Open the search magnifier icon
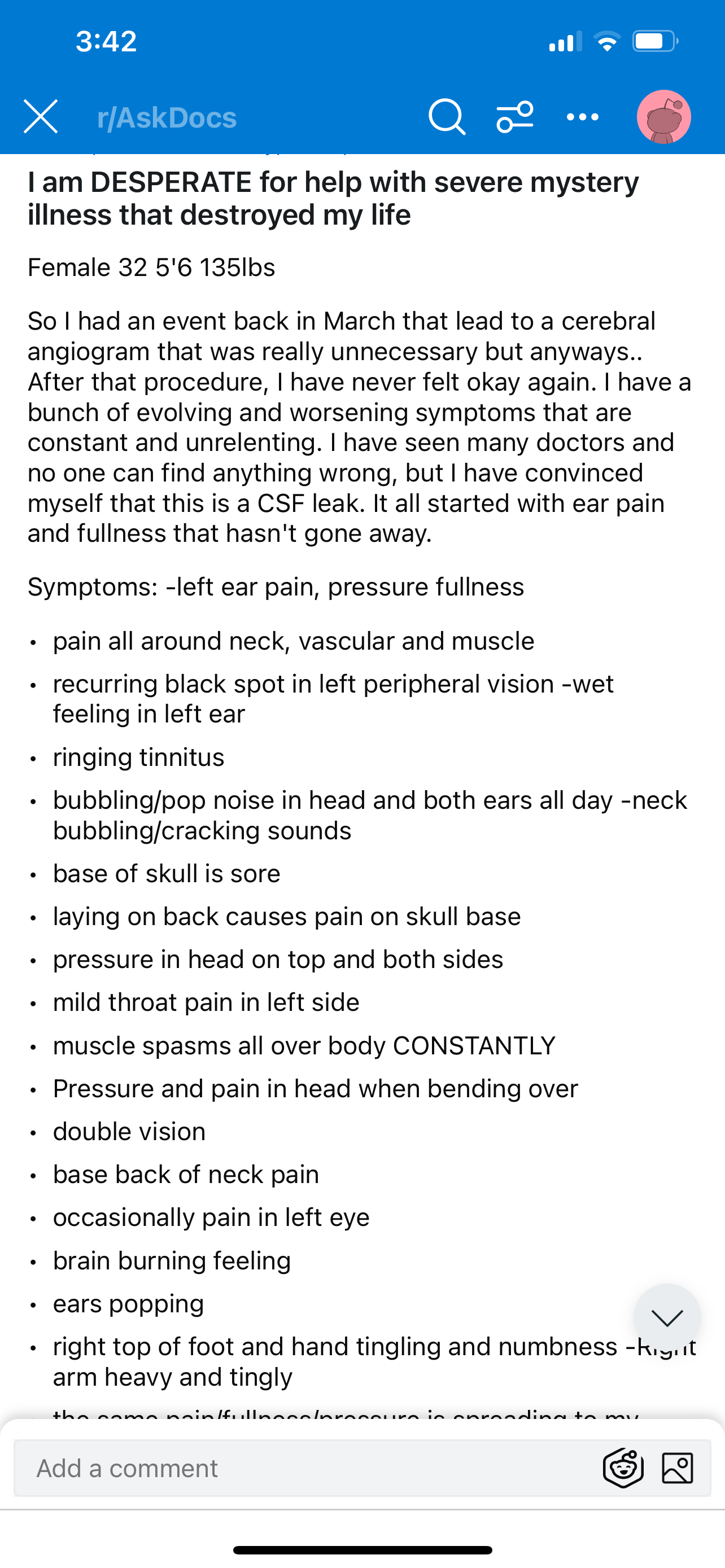 click(x=447, y=116)
